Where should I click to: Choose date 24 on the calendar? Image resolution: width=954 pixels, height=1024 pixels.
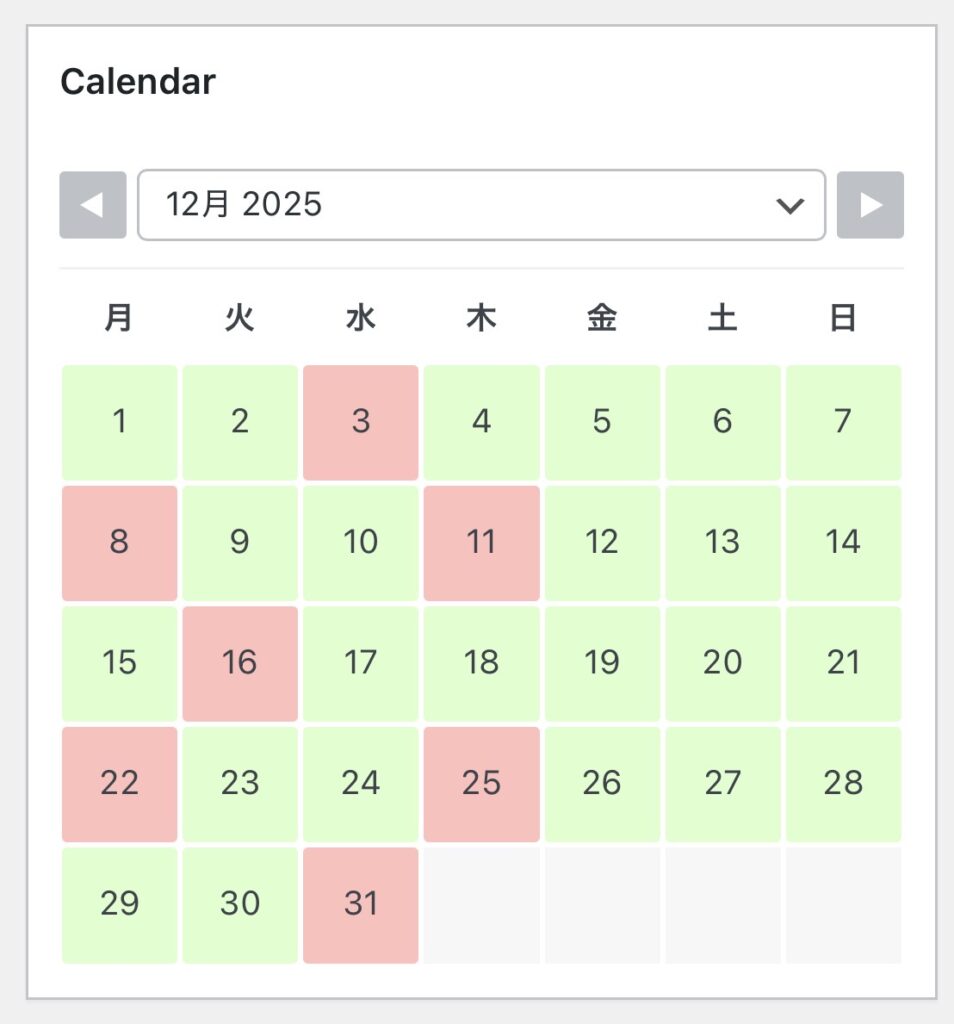pos(361,784)
